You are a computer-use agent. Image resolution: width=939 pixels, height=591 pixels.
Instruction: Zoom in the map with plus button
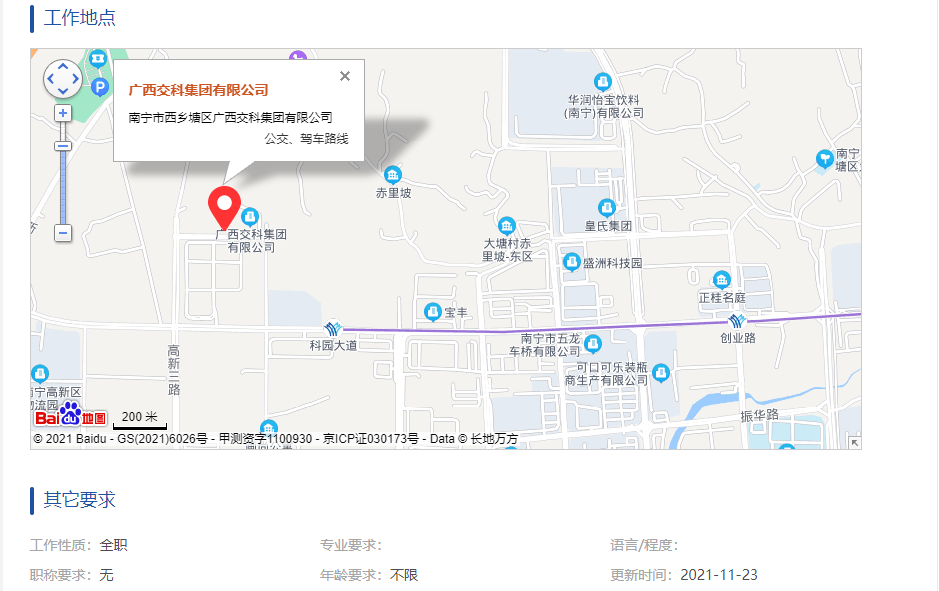[63, 113]
